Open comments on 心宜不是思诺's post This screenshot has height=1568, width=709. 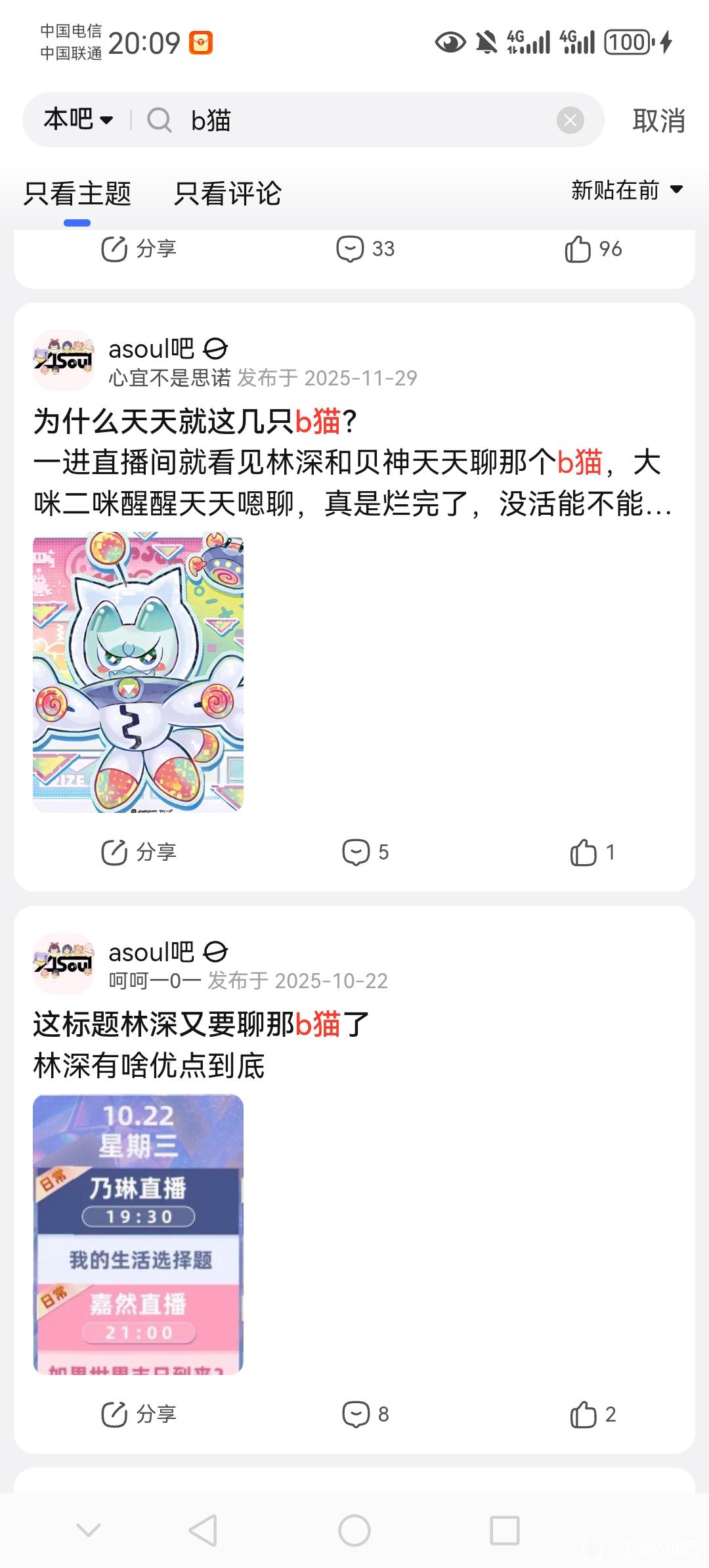pyautogui.click(x=365, y=852)
